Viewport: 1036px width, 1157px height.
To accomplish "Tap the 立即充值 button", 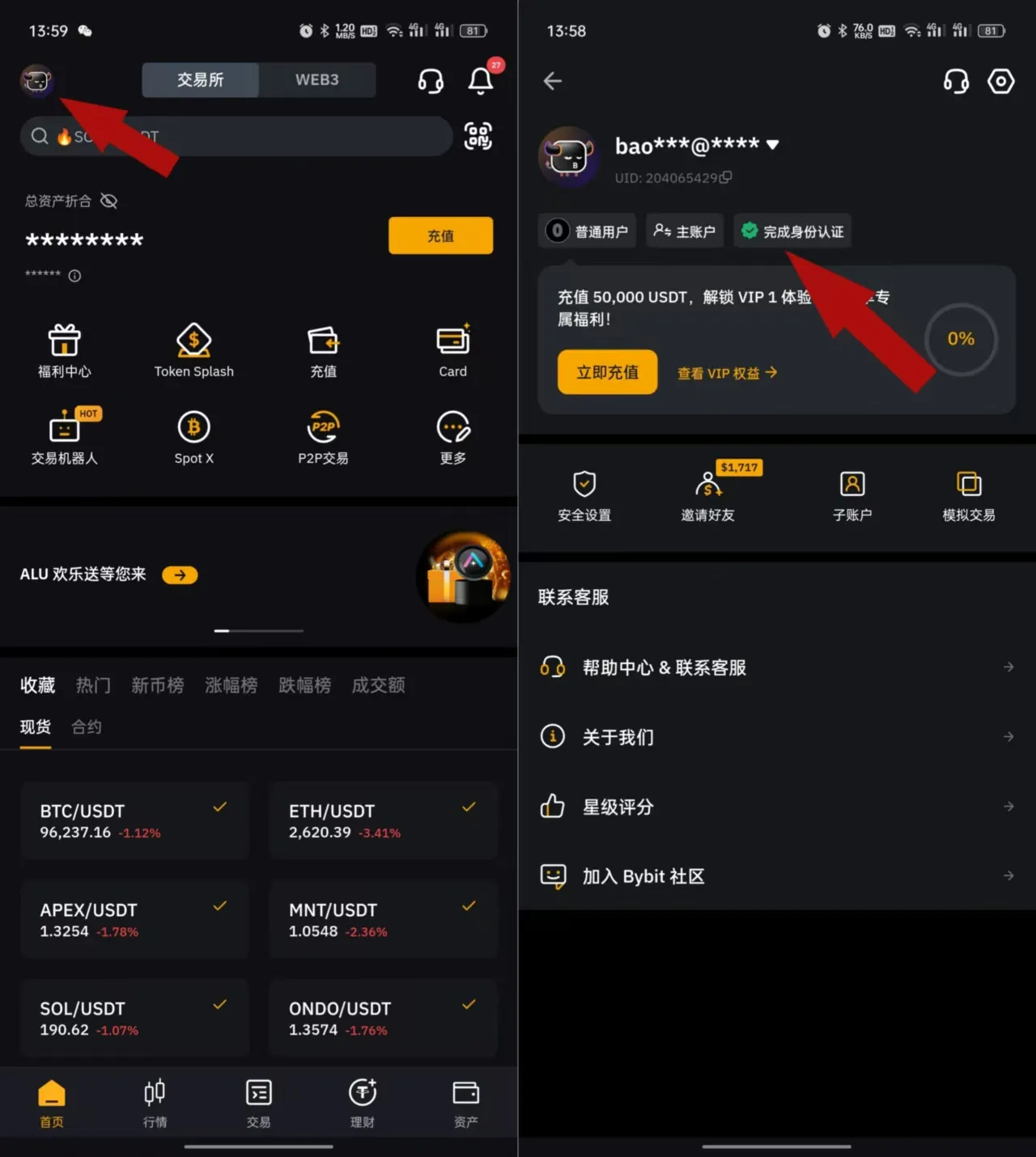I will point(607,372).
